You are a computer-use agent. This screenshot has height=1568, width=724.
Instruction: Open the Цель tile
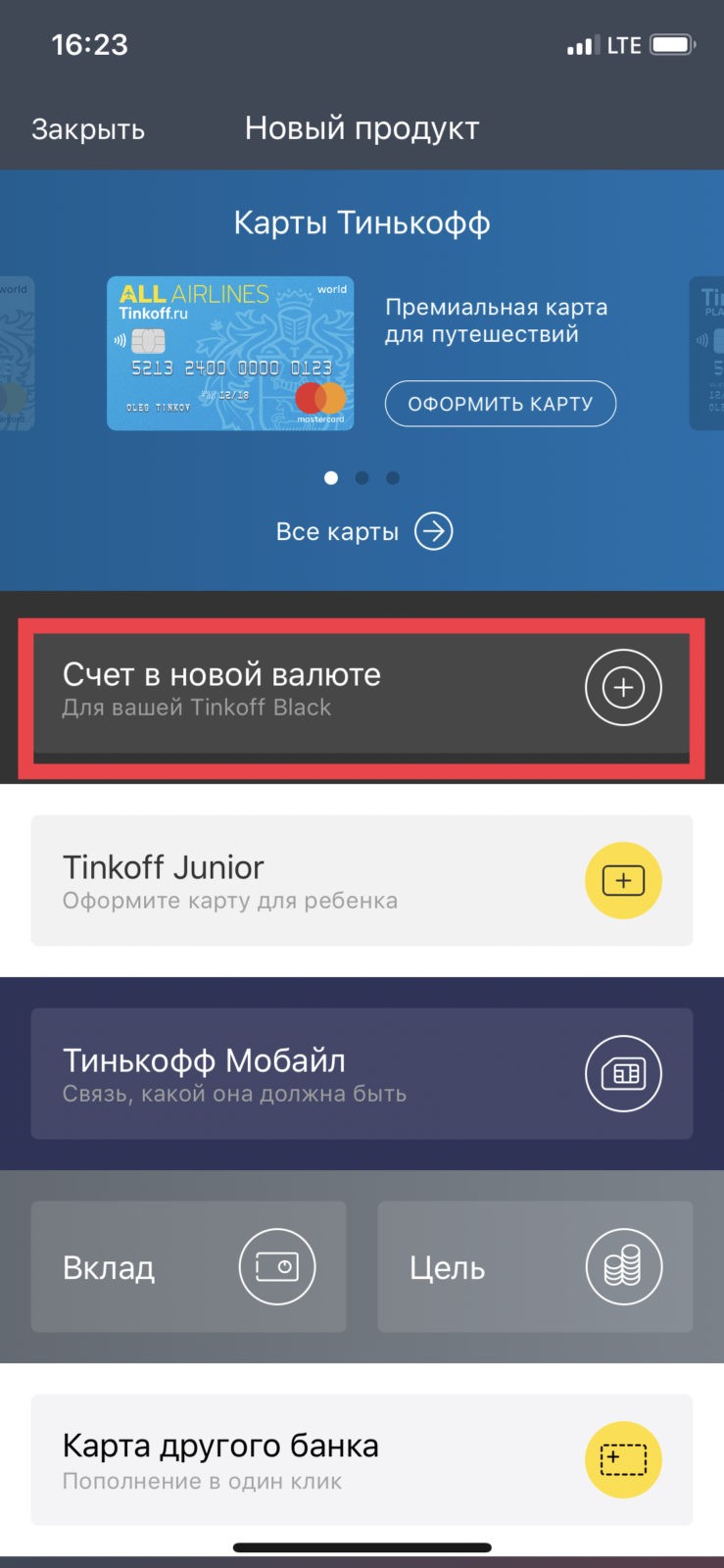[x=535, y=1266]
